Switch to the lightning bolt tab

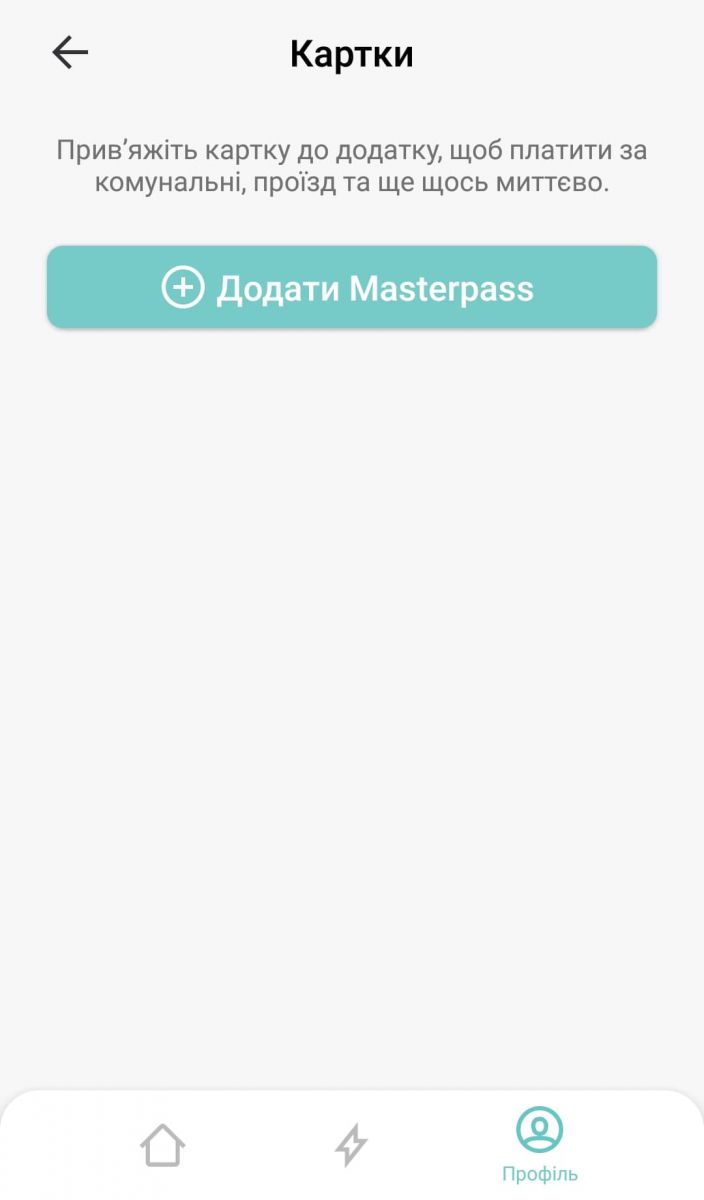351,1145
